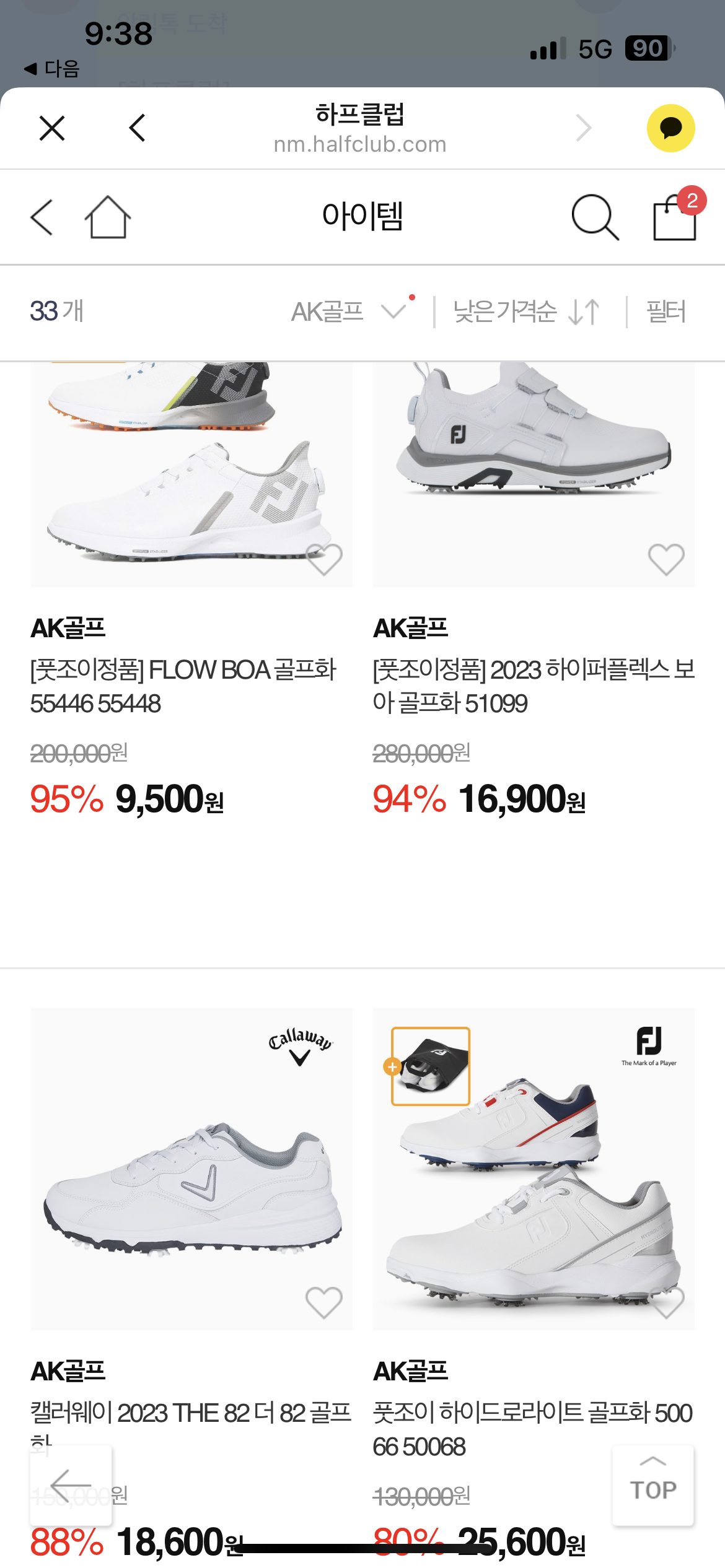Viewport: 725px width, 1568px height.
Task: Tap the floating left-arrow back button
Action: click(71, 1484)
